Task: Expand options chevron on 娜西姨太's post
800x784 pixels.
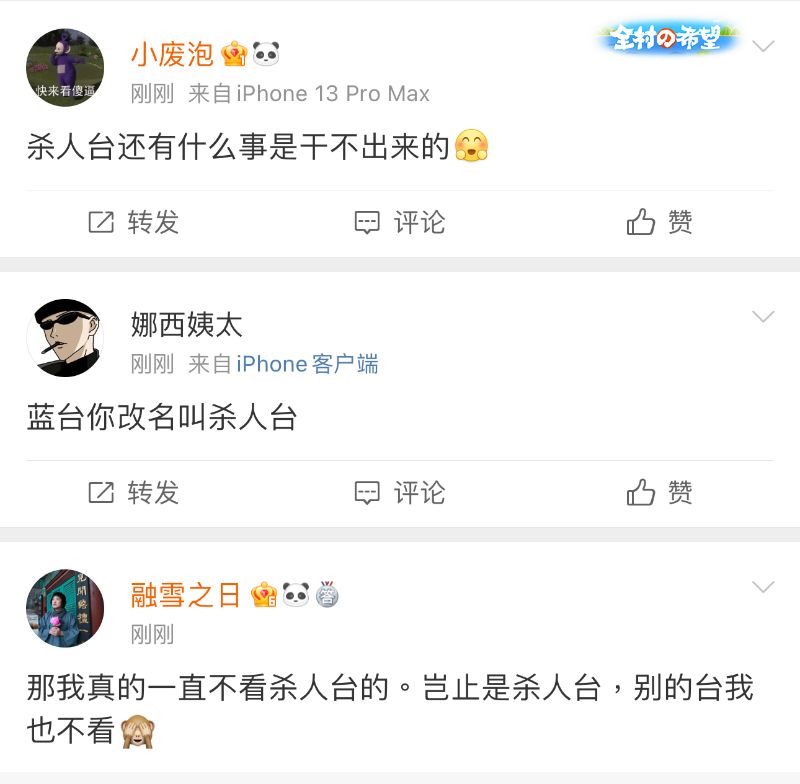Action: coord(763,317)
